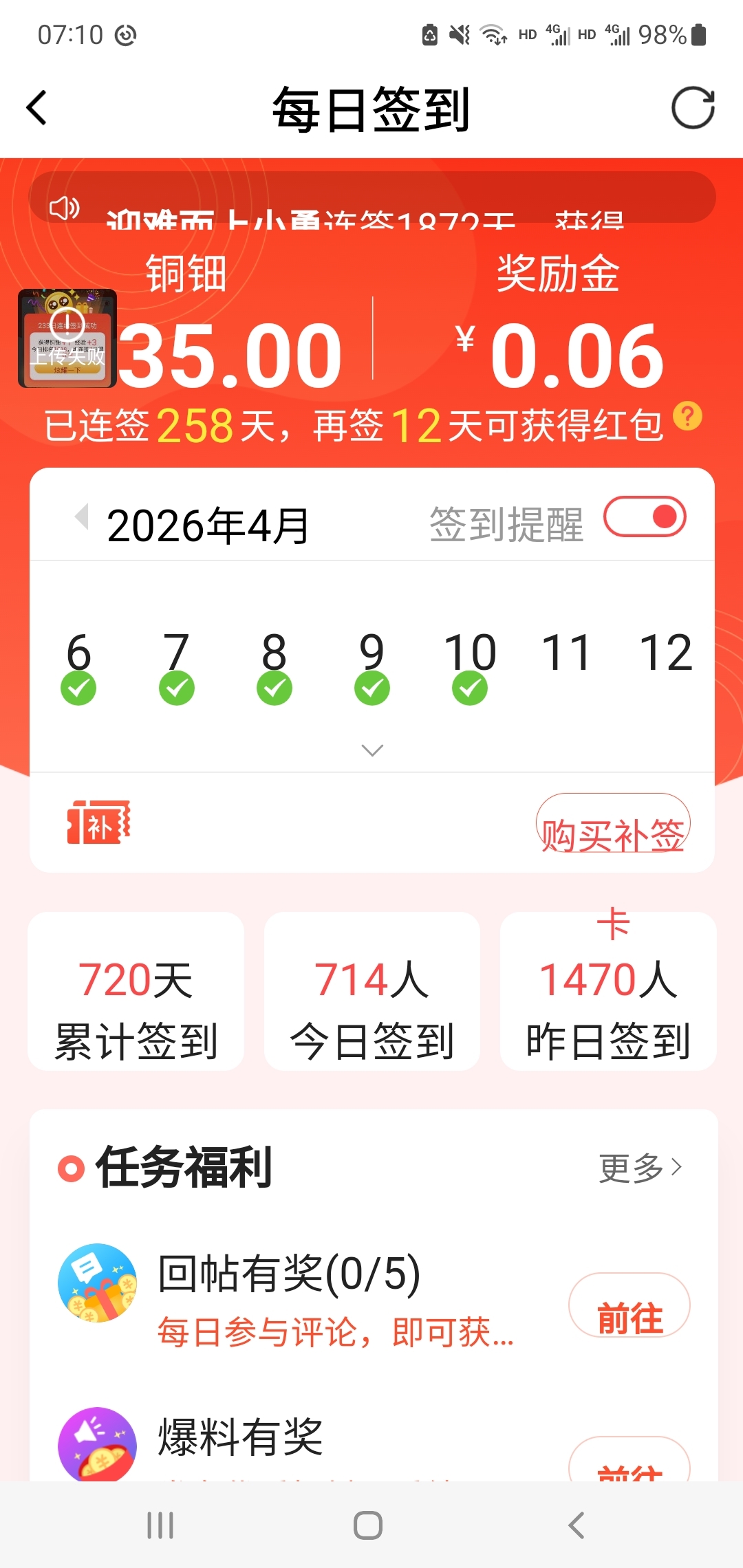Go back from the 每日签到 page
This screenshot has width=743, height=1568.
tap(36, 108)
